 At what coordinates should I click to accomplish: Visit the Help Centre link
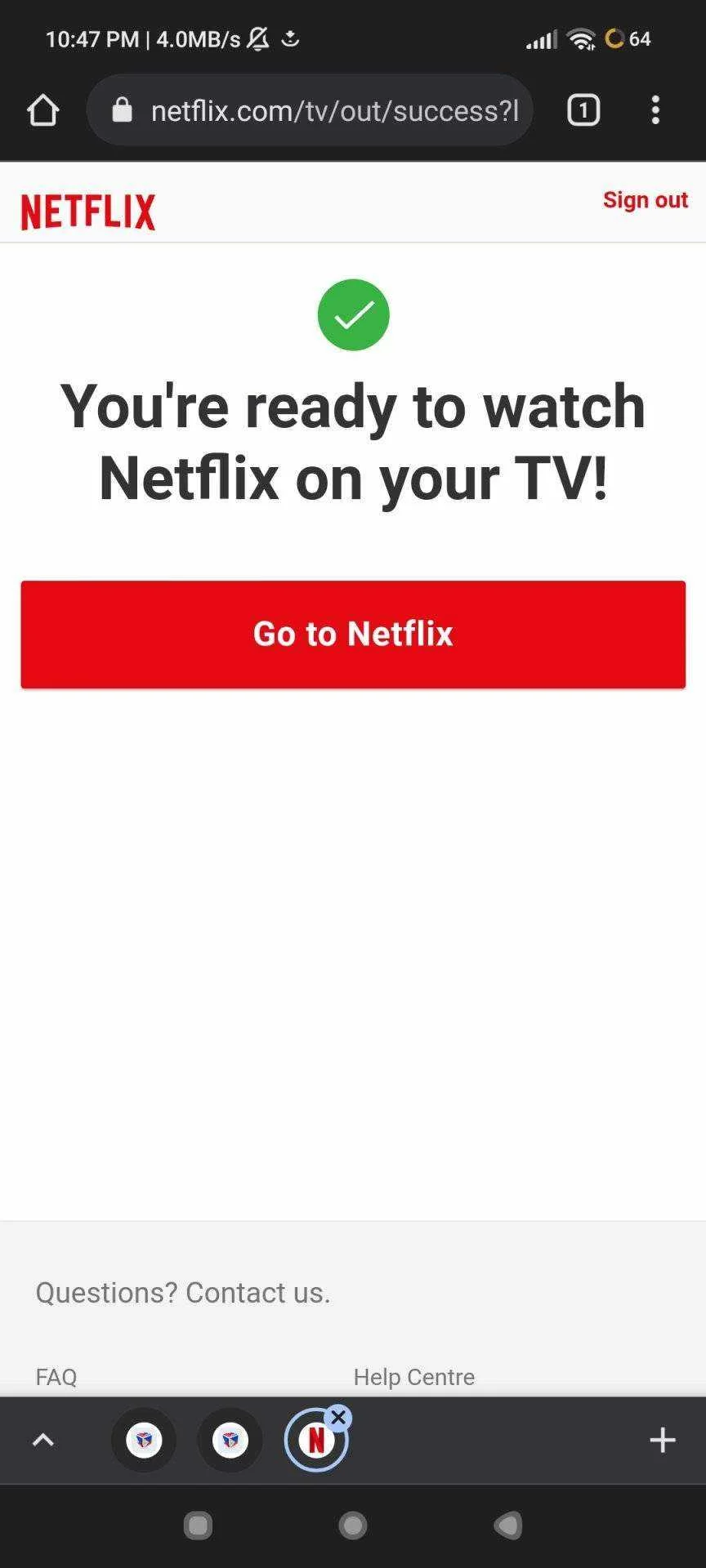pyautogui.click(x=413, y=1377)
